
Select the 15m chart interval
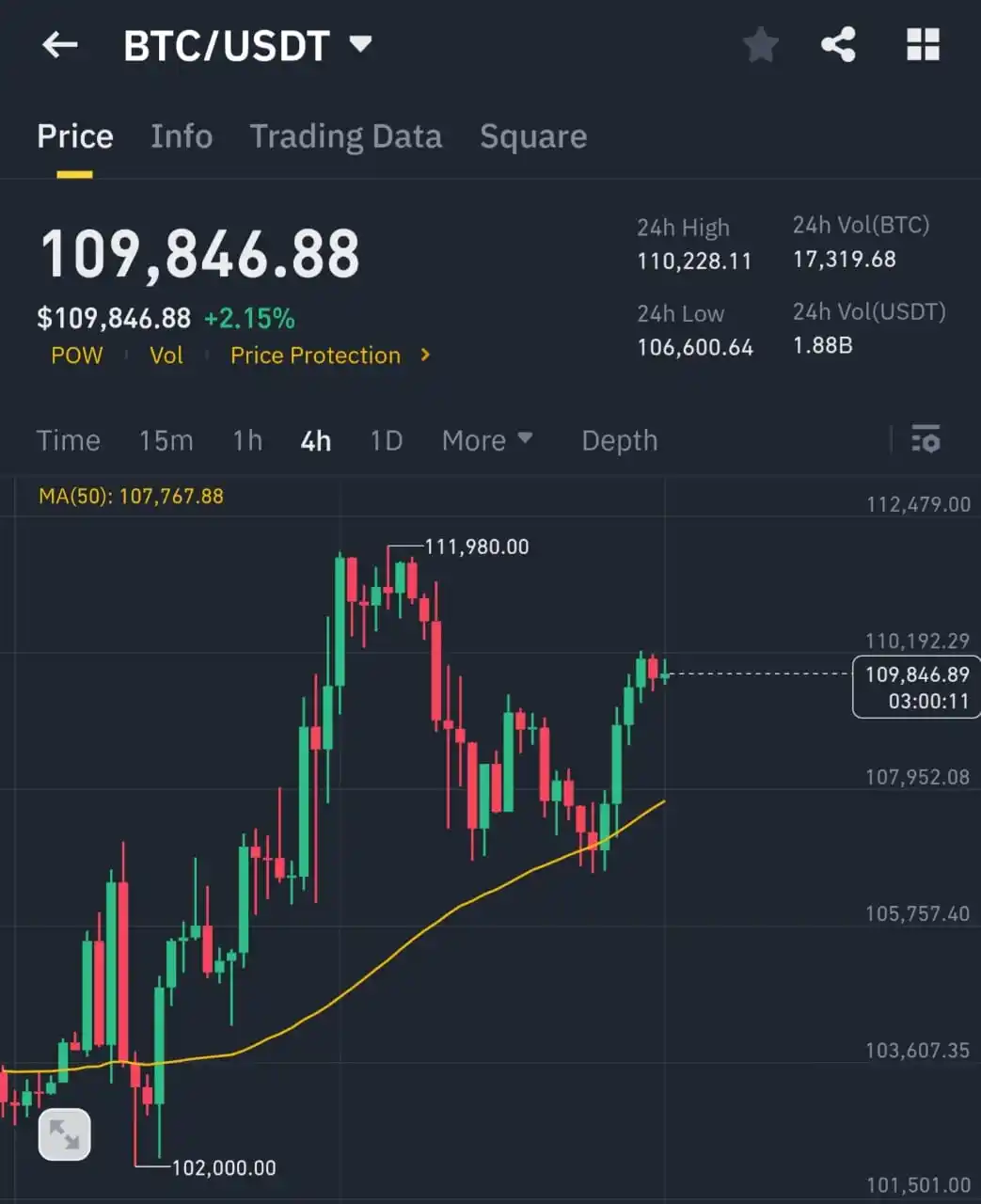click(x=166, y=440)
